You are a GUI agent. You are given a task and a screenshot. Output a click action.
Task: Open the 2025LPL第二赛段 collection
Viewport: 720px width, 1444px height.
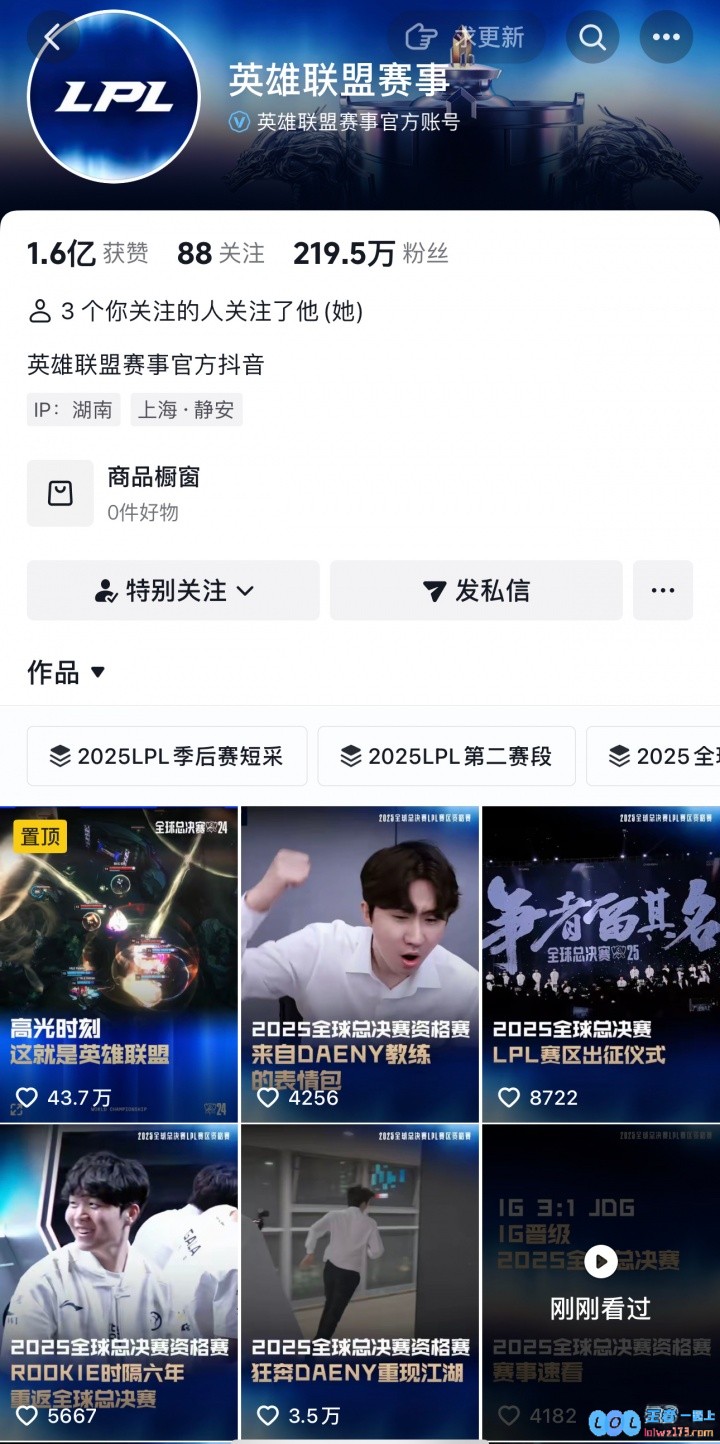(446, 756)
